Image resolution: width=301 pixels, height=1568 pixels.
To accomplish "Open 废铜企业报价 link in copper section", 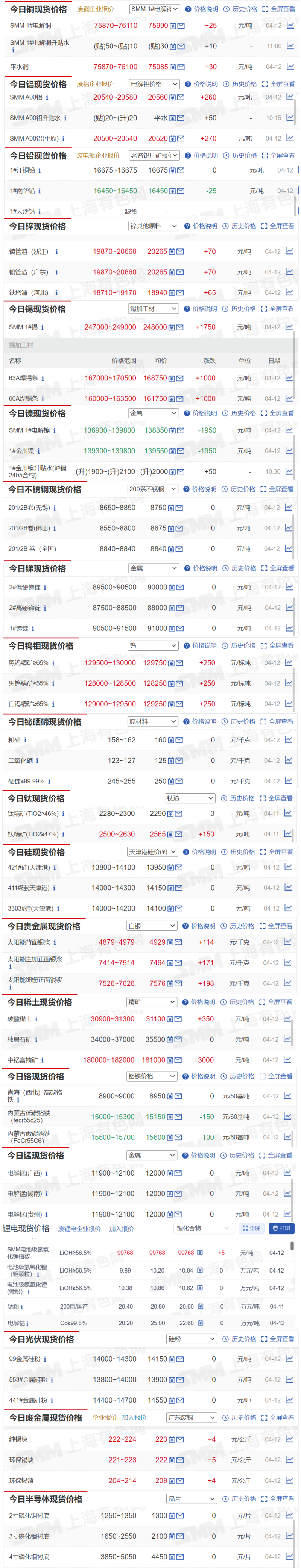I will tap(95, 9).
